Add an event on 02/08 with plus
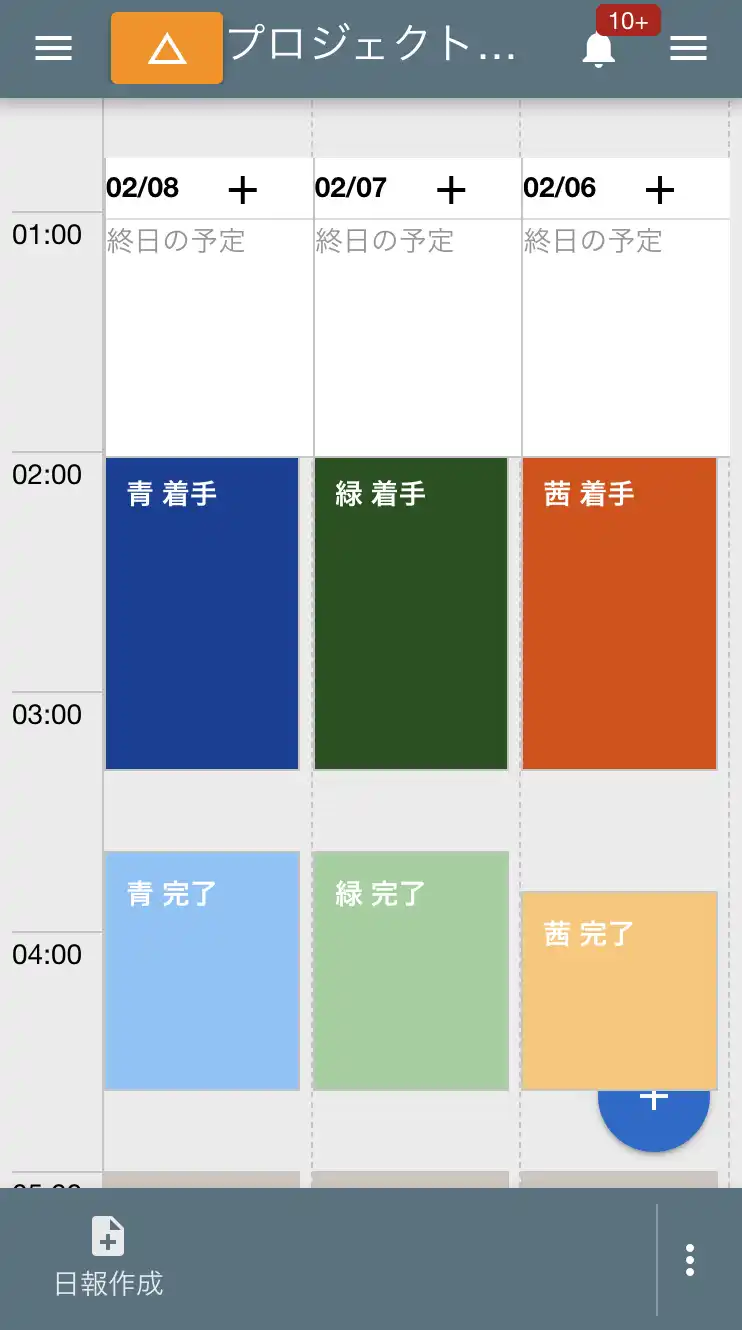The image size is (742, 1330). 242,189
